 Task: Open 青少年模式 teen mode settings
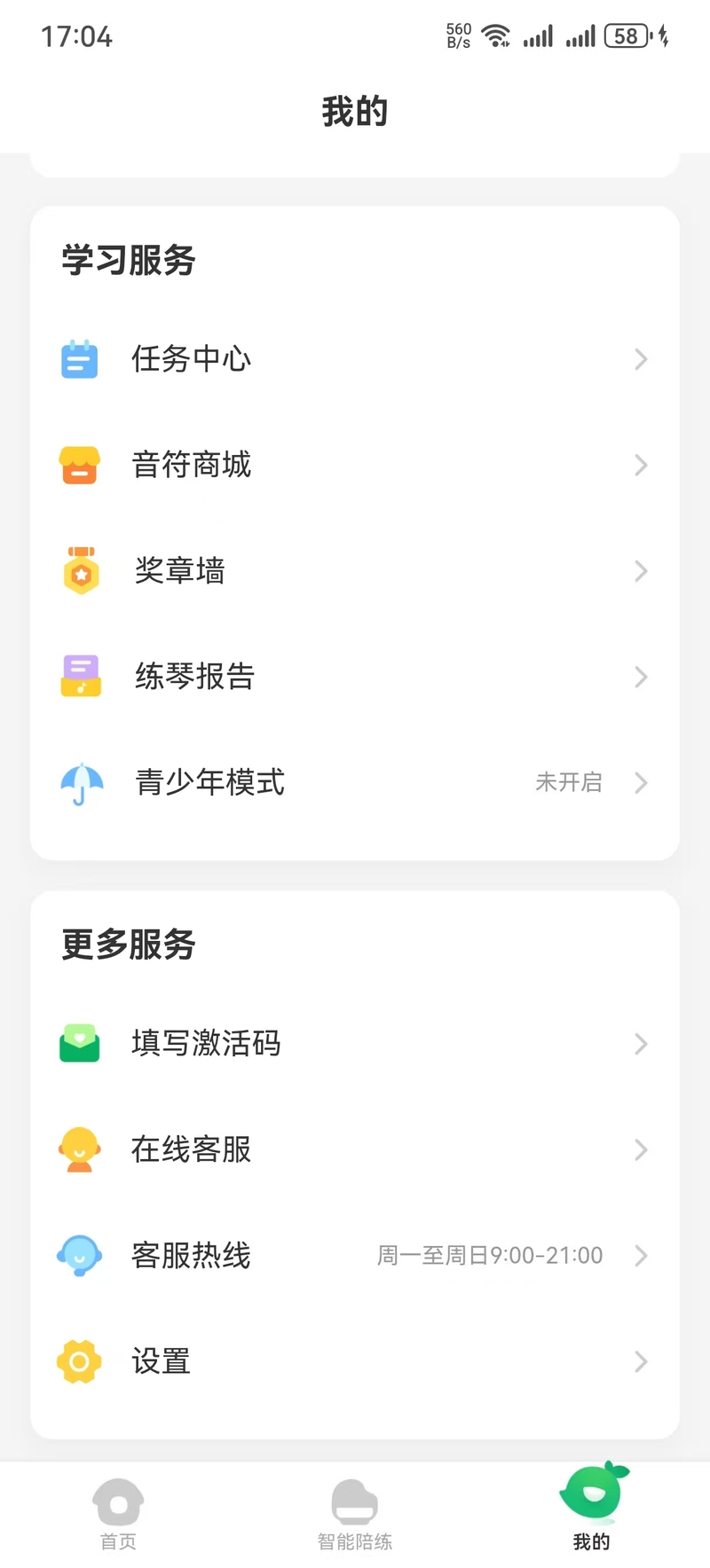click(355, 782)
